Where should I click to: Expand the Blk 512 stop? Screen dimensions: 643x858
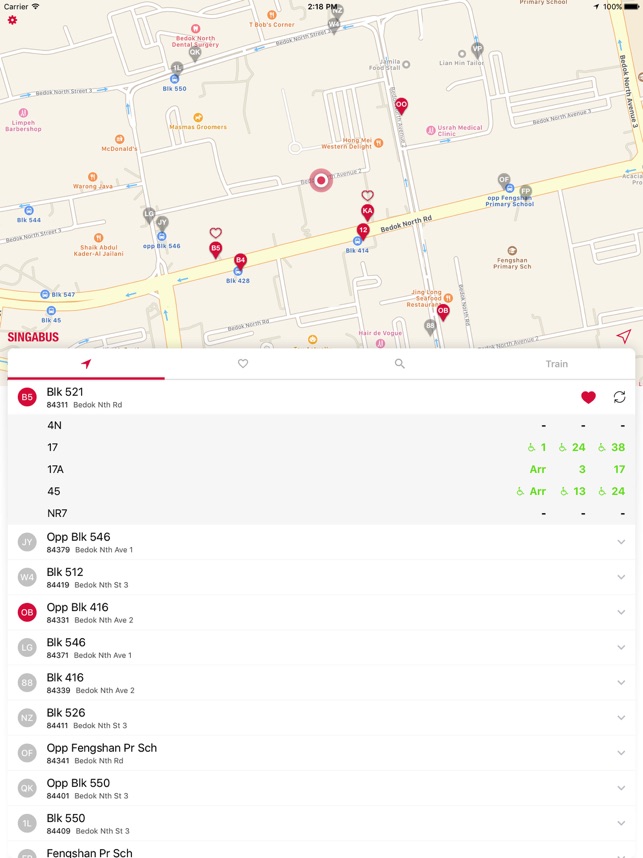pyautogui.click(x=621, y=577)
